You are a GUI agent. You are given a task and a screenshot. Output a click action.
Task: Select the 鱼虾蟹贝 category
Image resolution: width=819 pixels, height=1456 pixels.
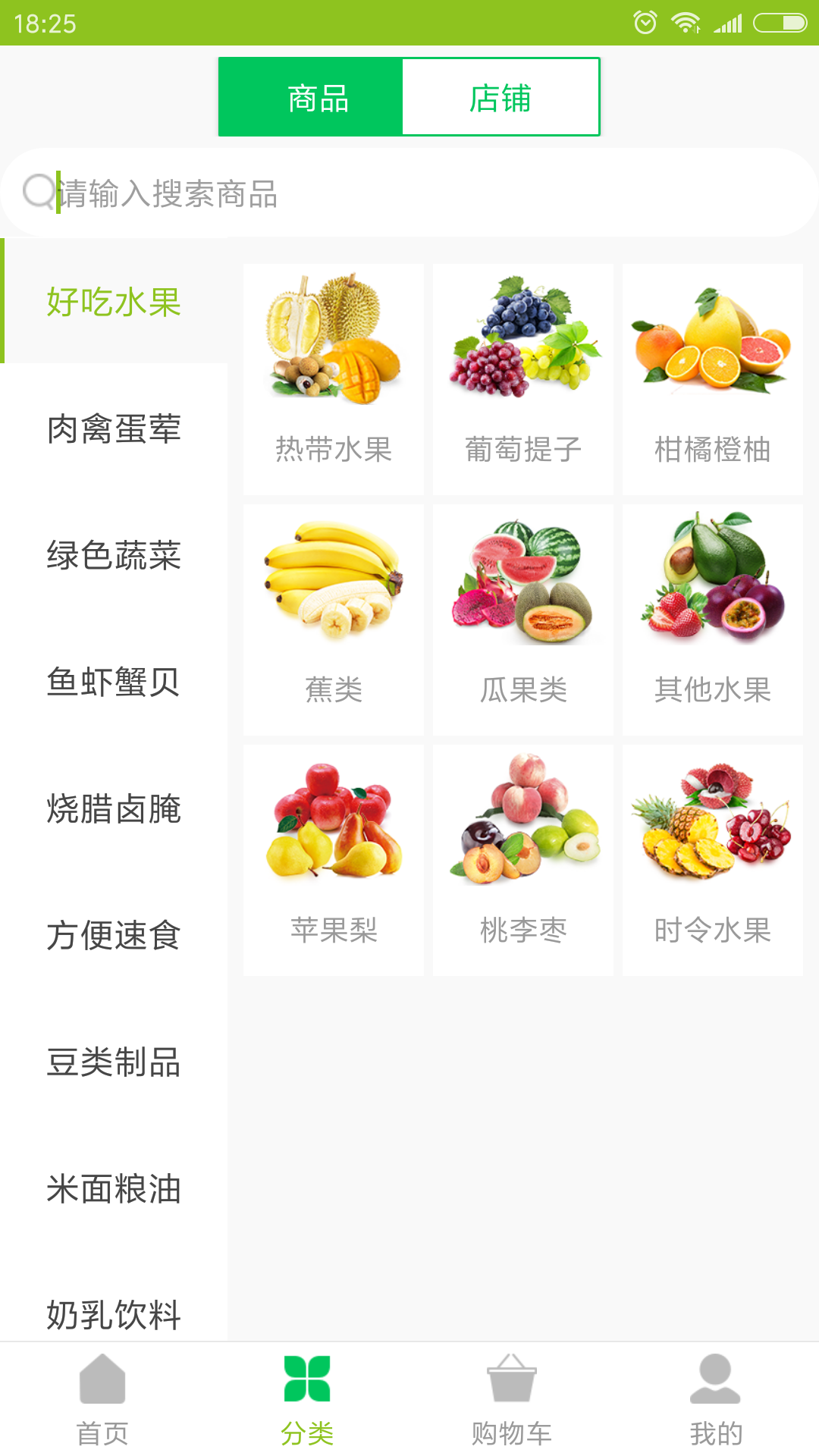(x=114, y=682)
